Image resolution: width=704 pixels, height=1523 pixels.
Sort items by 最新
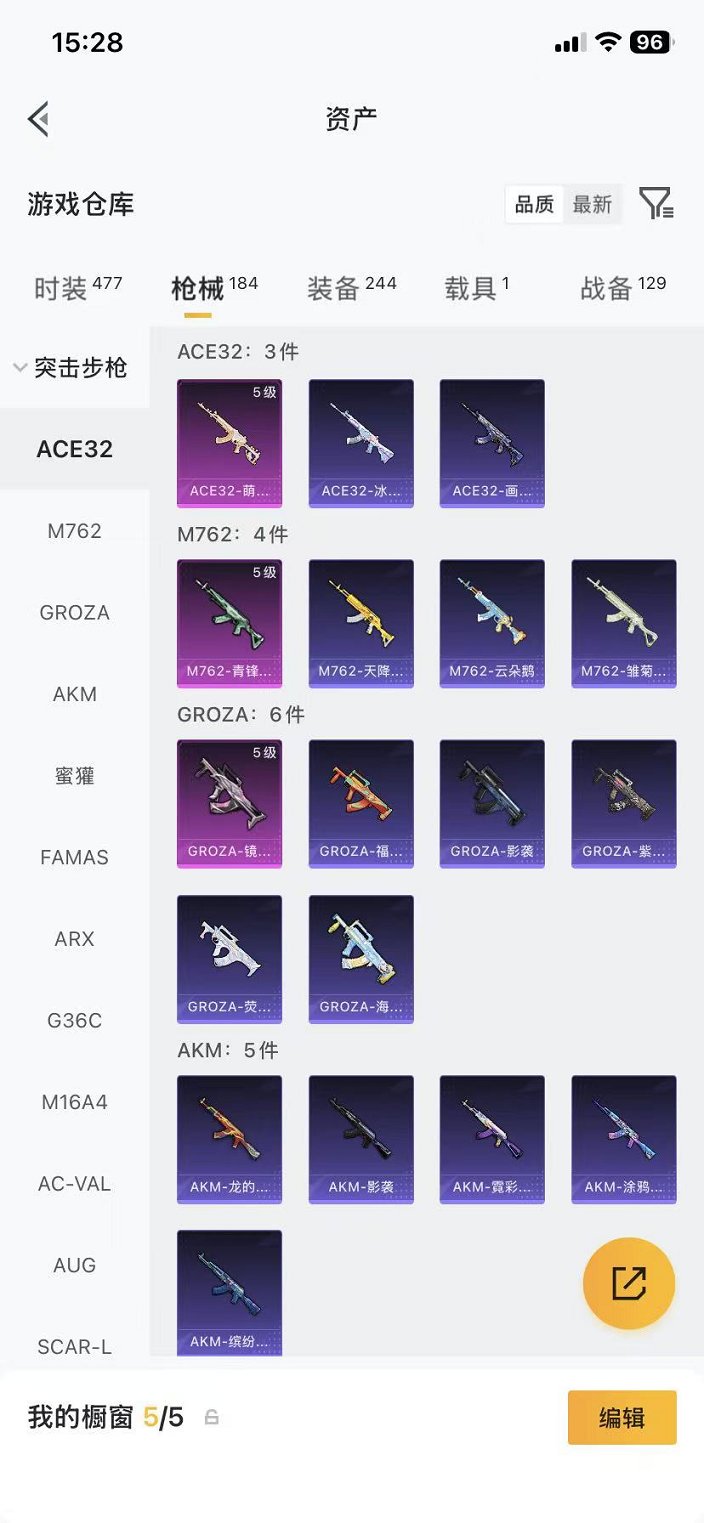click(x=592, y=204)
